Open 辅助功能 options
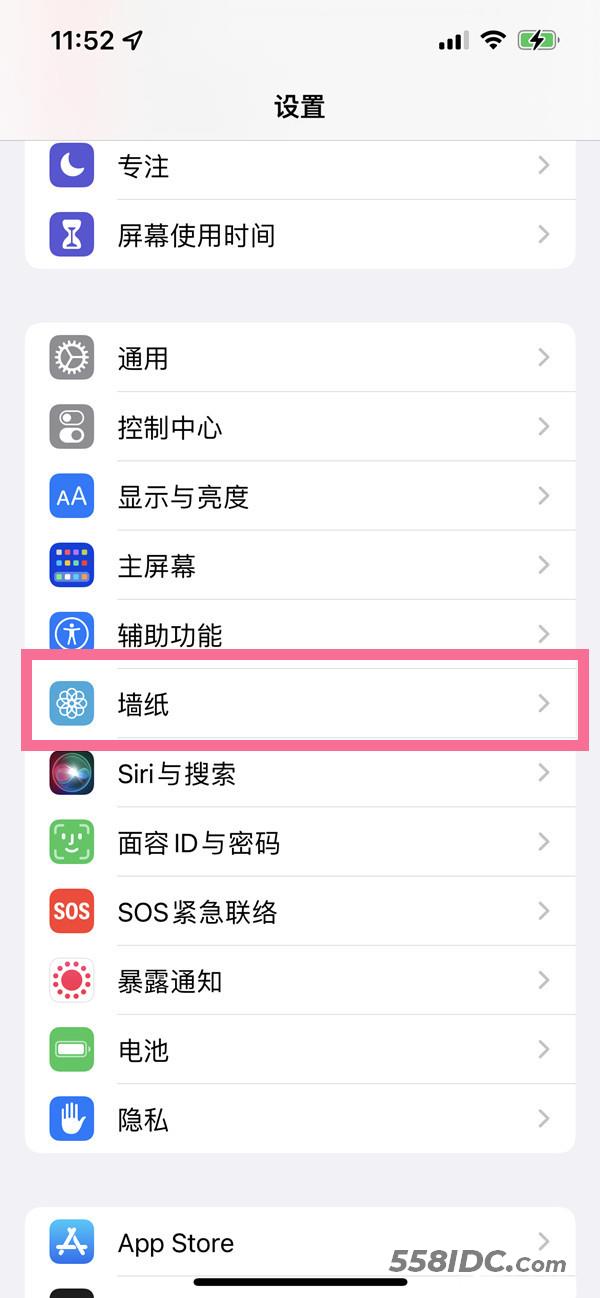The width and height of the screenshot is (600, 1298). [x=300, y=634]
